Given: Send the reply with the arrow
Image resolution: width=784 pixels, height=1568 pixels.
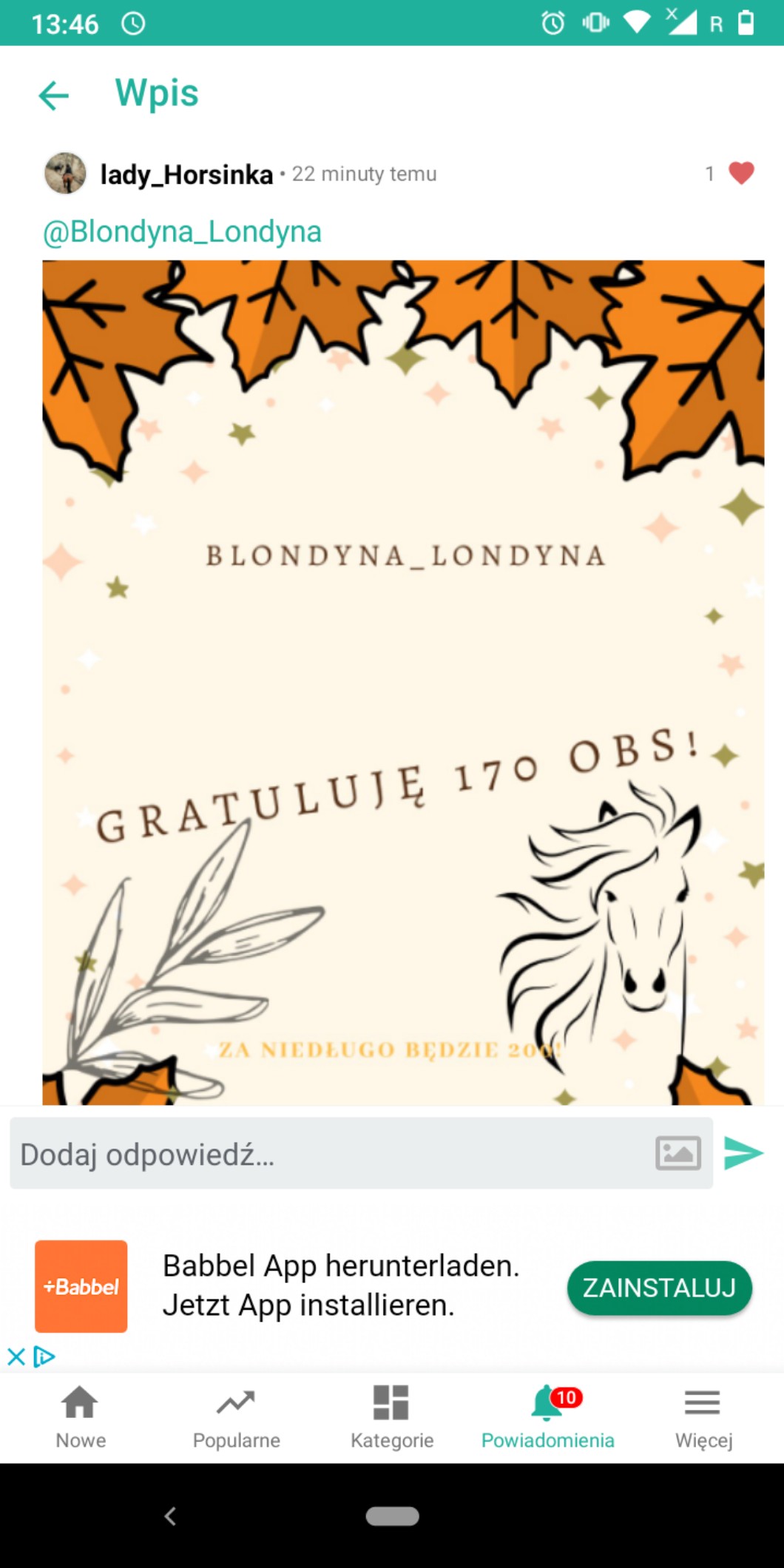Looking at the screenshot, I should 743,1154.
